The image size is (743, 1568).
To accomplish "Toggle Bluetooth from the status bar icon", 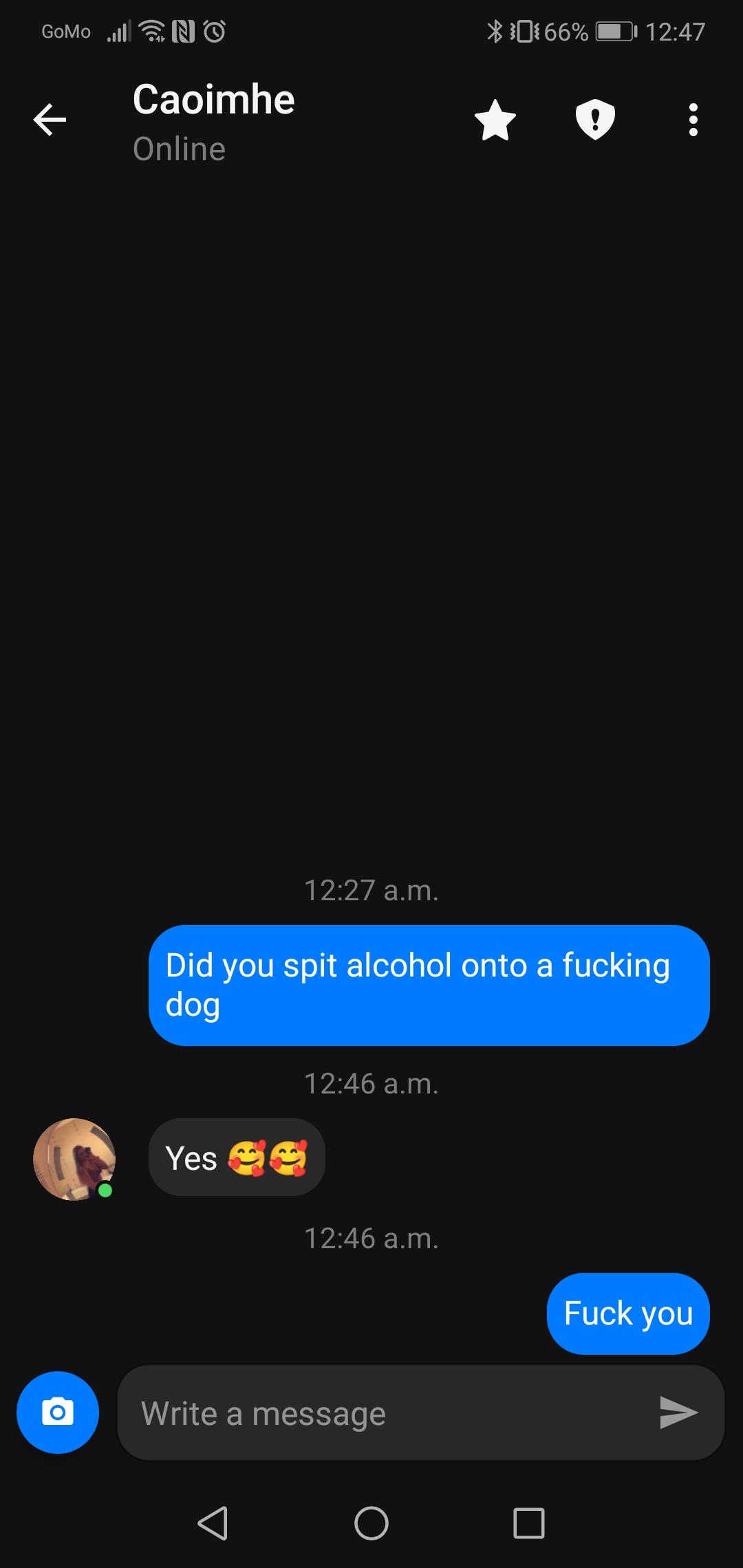I will click(493, 31).
